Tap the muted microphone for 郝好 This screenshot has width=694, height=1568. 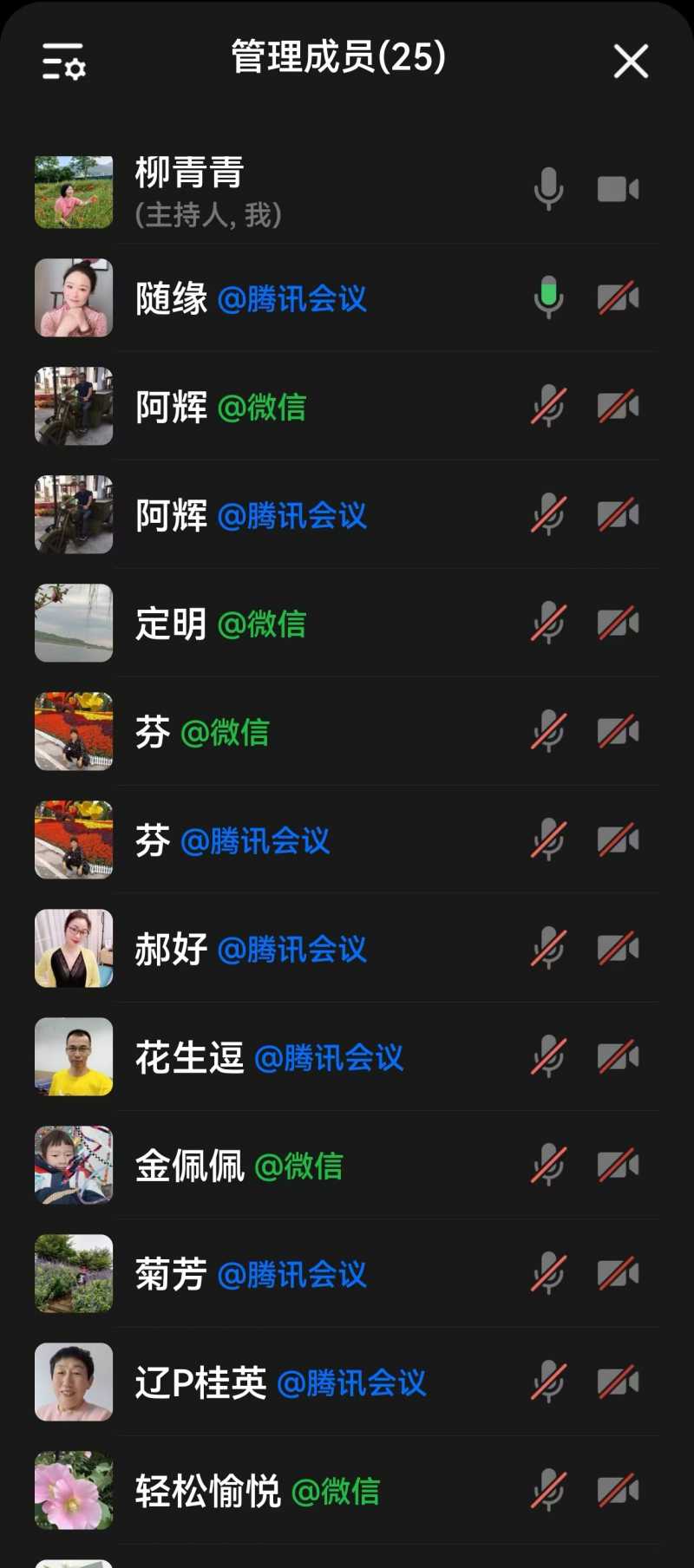548,949
